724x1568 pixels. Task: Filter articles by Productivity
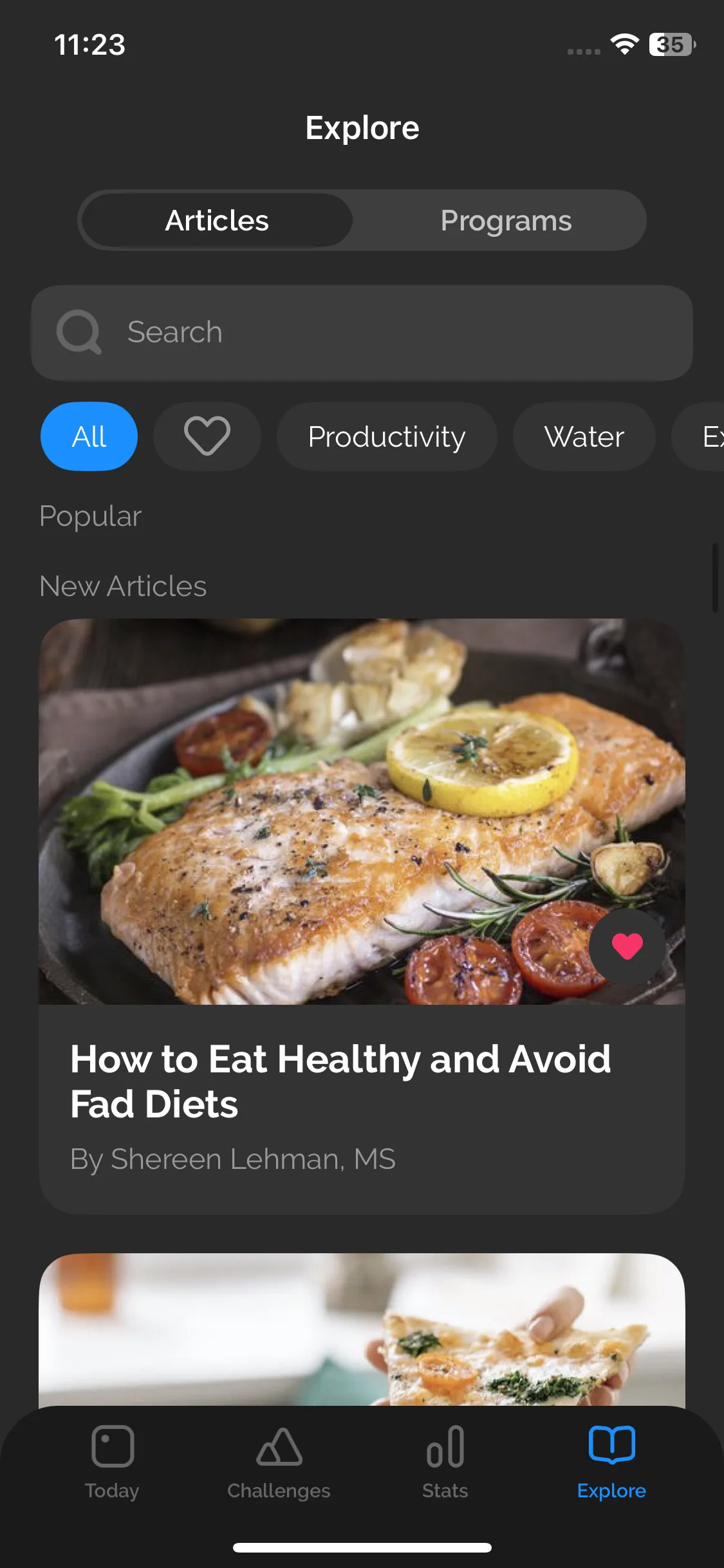(x=386, y=436)
